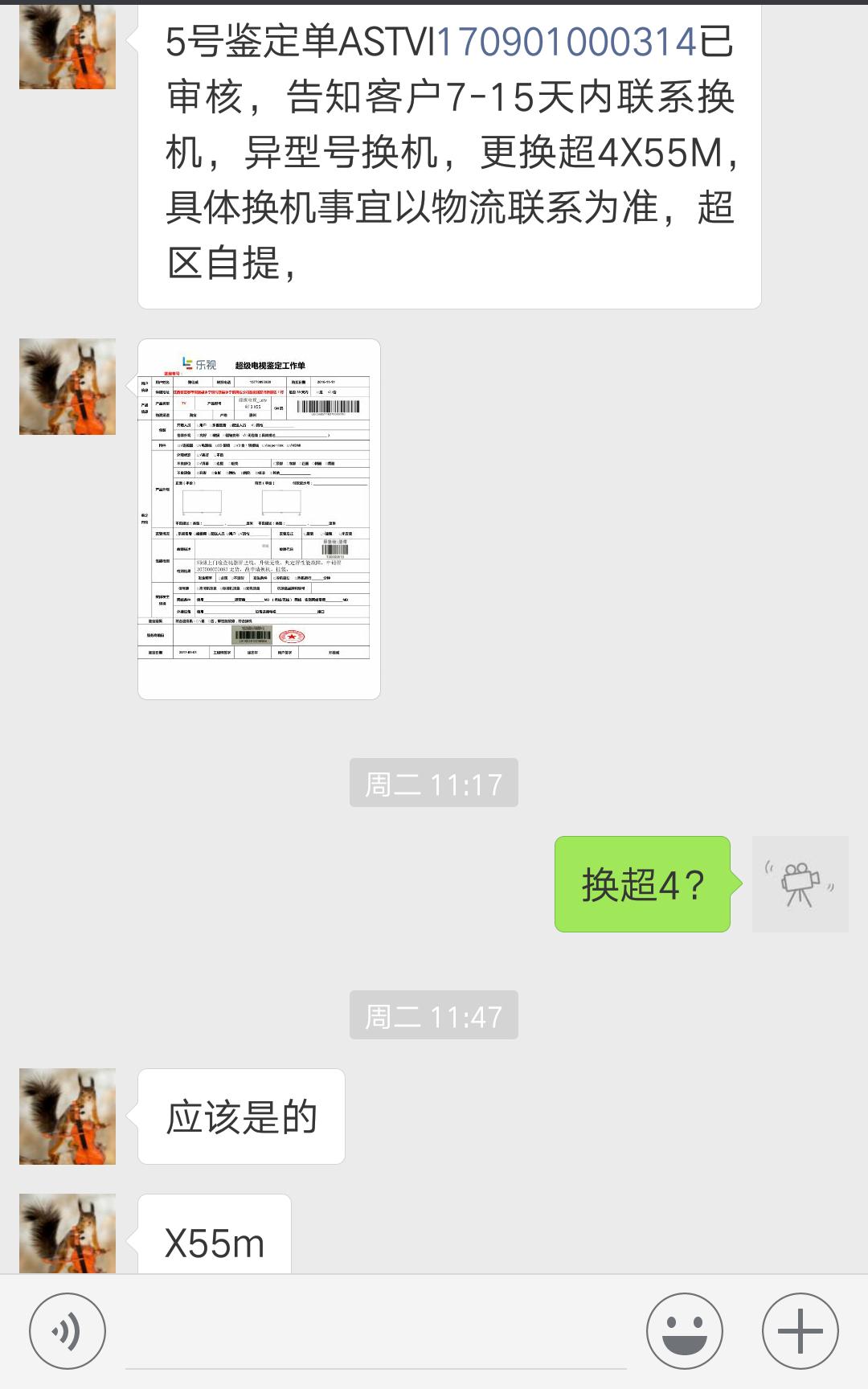Tap the timestamp 周二 11:47
This screenshot has height=1389, width=868.
pos(434,1014)
